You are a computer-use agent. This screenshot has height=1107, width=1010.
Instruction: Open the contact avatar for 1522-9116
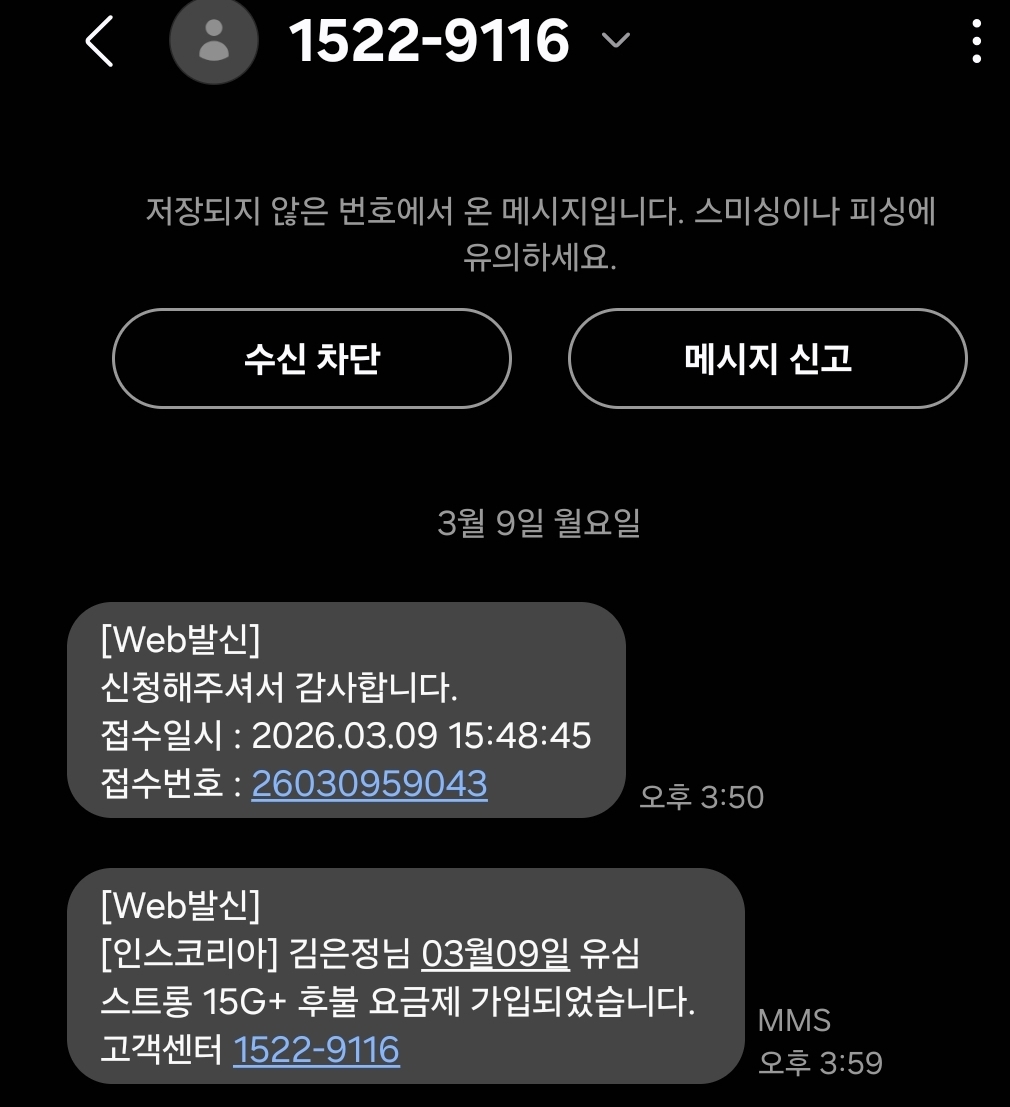(x=214, y=41)
